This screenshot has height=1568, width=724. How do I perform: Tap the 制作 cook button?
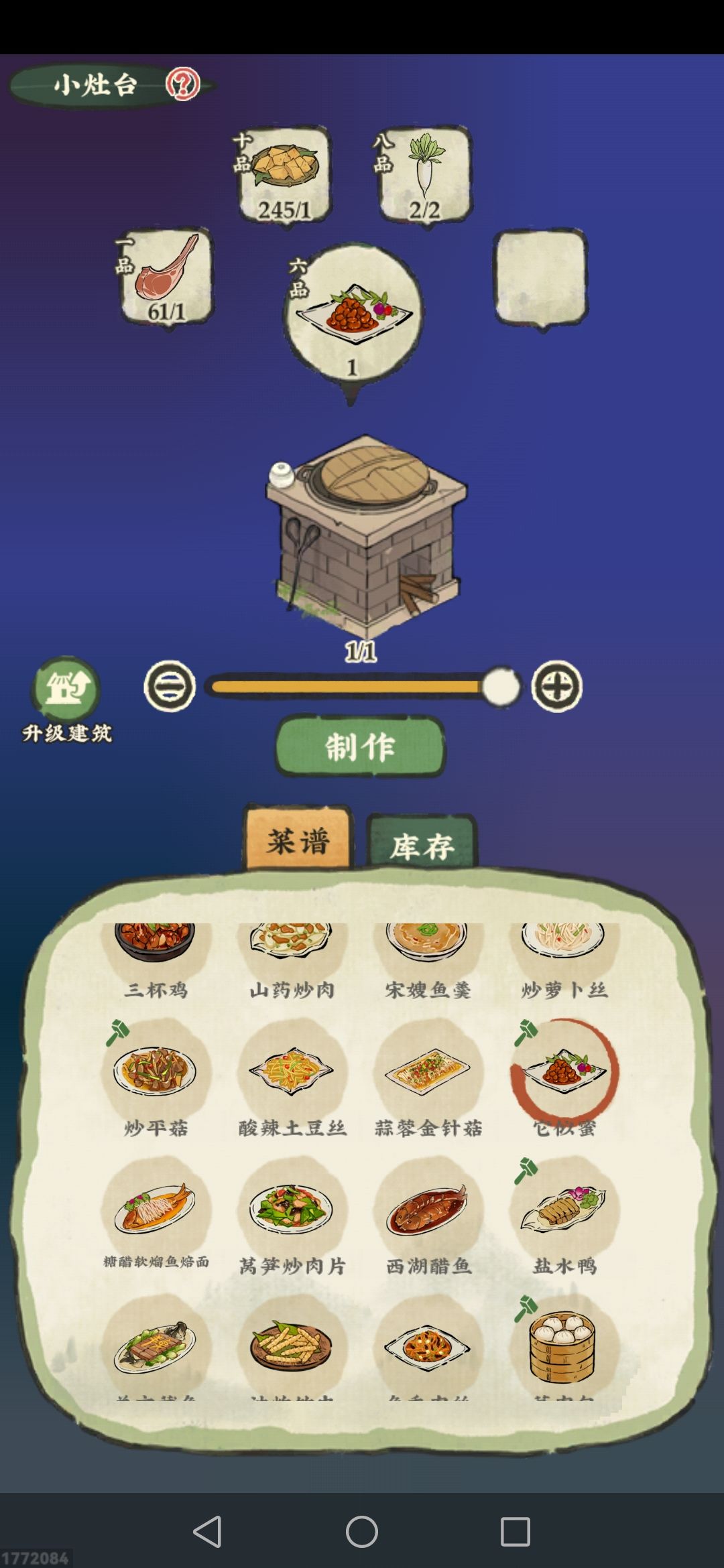(361, 746)
